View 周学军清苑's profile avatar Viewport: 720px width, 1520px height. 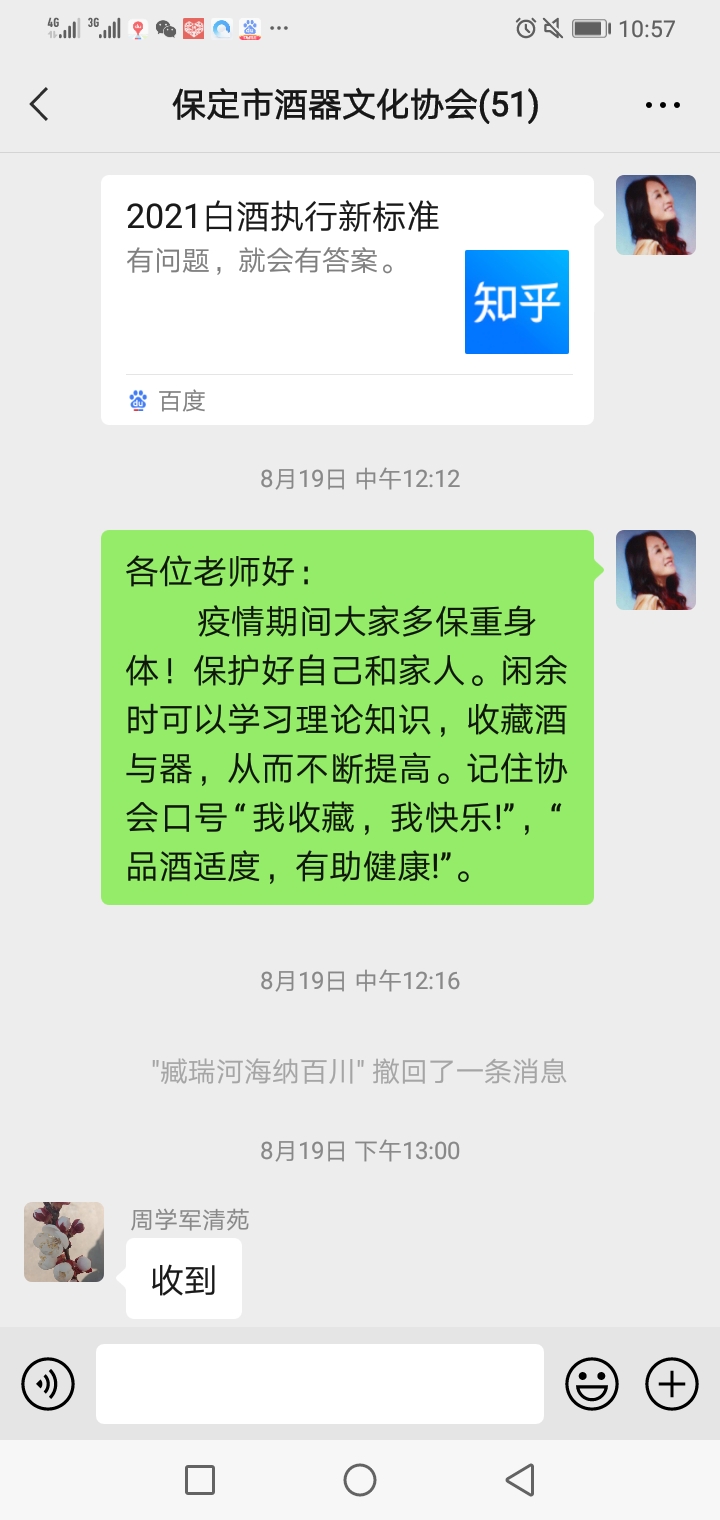coord(64,1242)
